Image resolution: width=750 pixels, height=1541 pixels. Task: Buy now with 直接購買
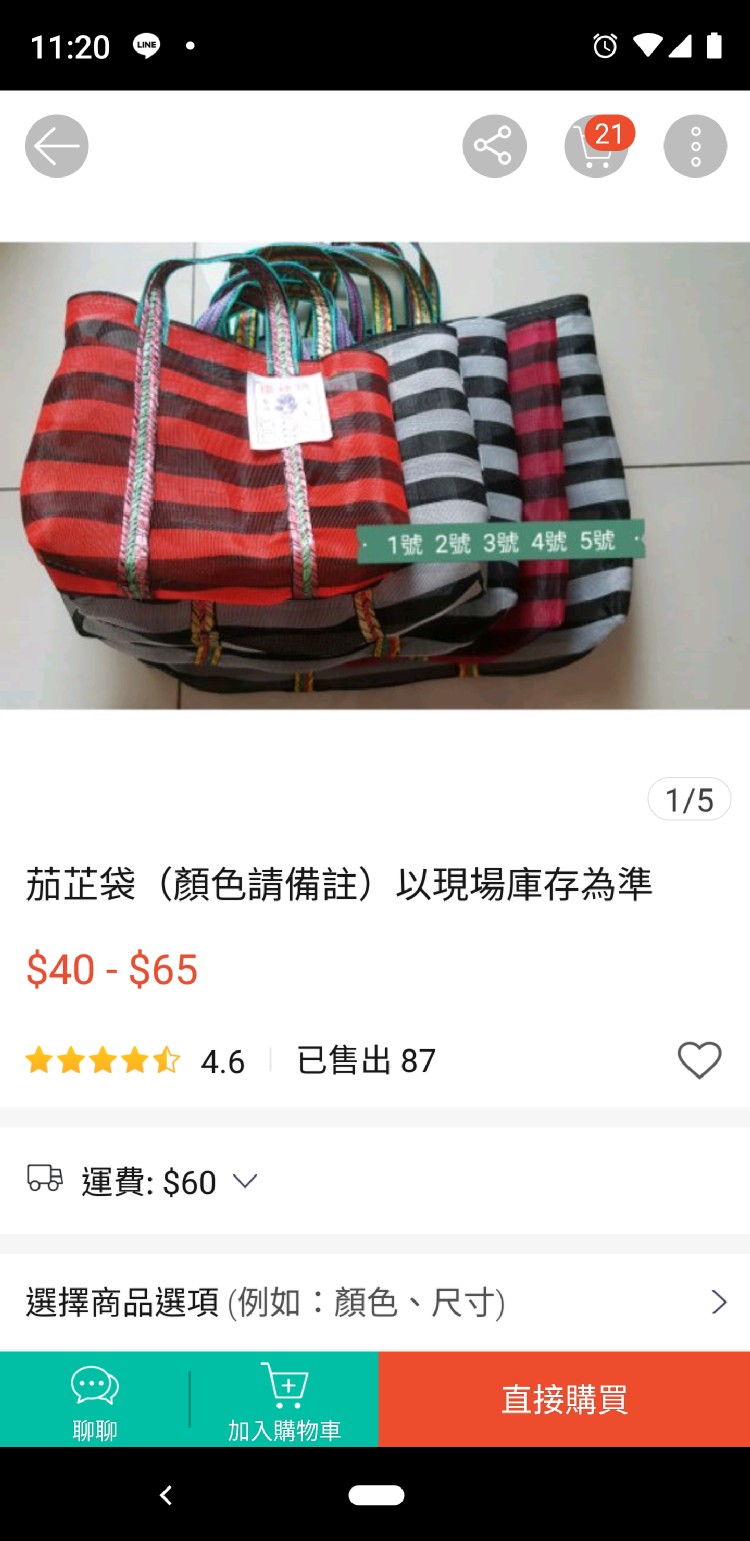point(564,1399)
